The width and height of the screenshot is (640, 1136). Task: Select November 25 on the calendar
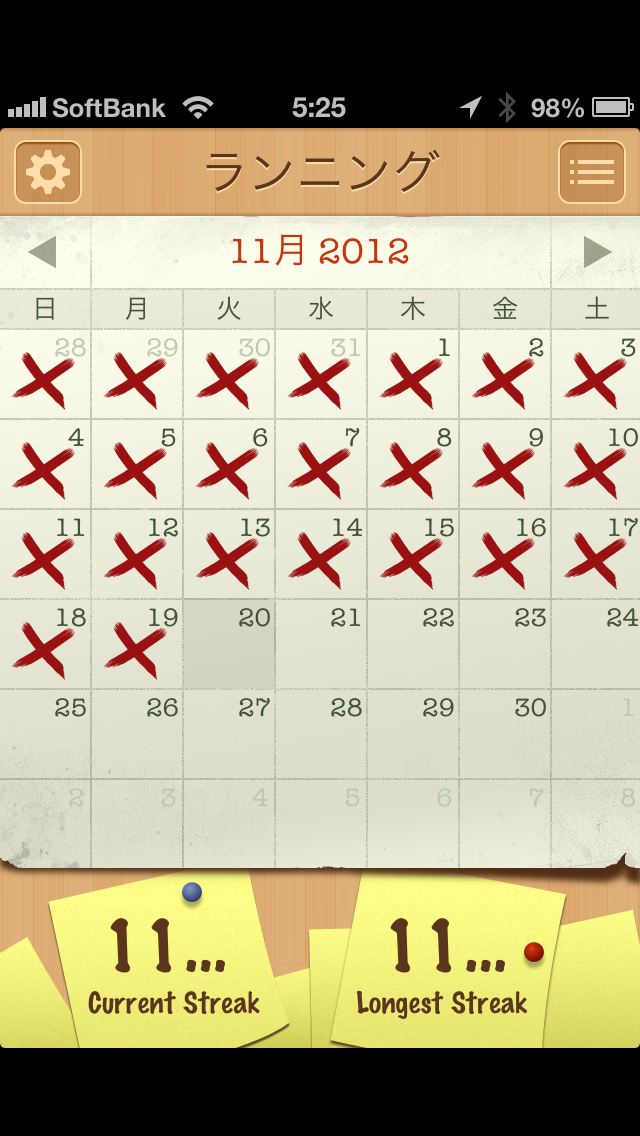tap(45, 735)
